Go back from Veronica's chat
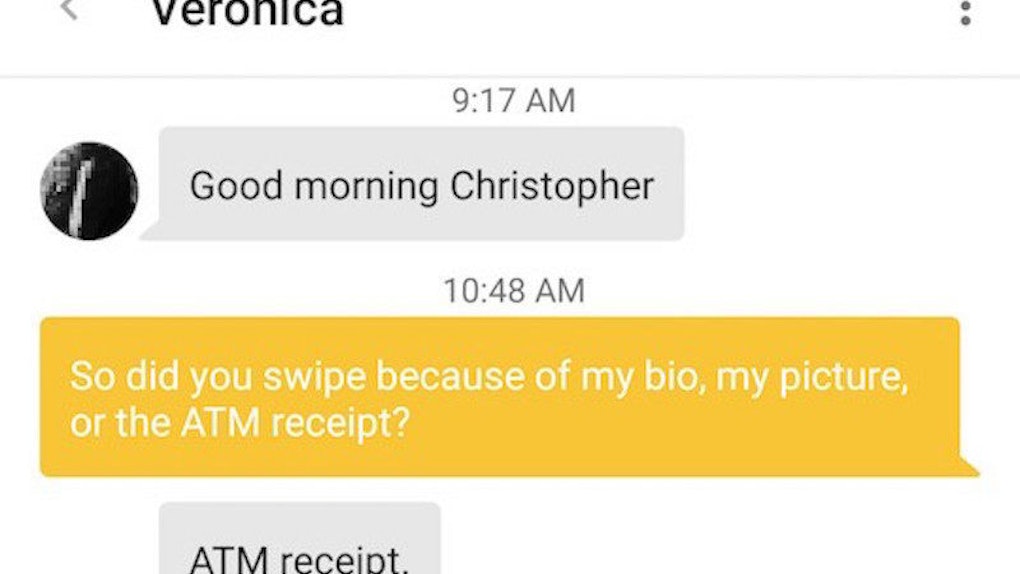The height and width of the screenshot is (574, 1020). tap(68, 11)
